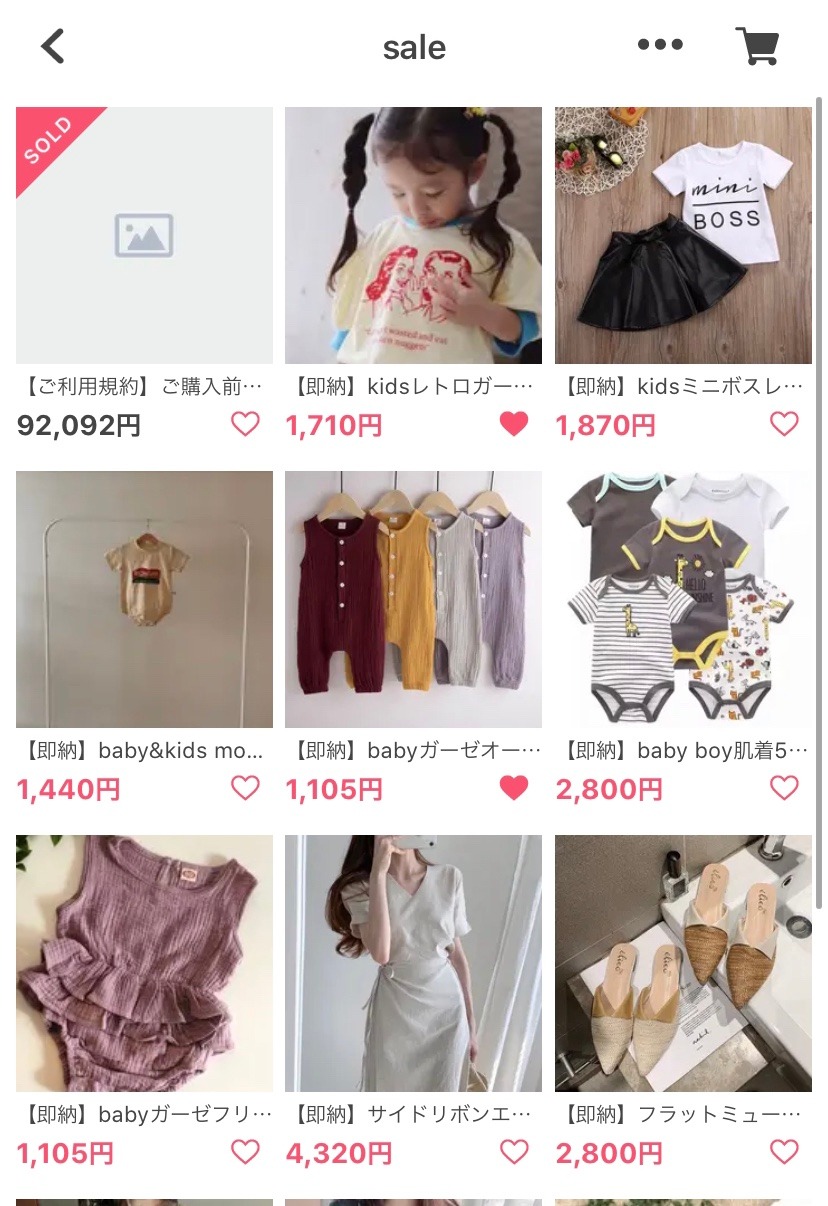Remove the 1,105円 babyガーゼオー favorite
The height and width of the screenshot is (1206, 828).
point(514,789)
